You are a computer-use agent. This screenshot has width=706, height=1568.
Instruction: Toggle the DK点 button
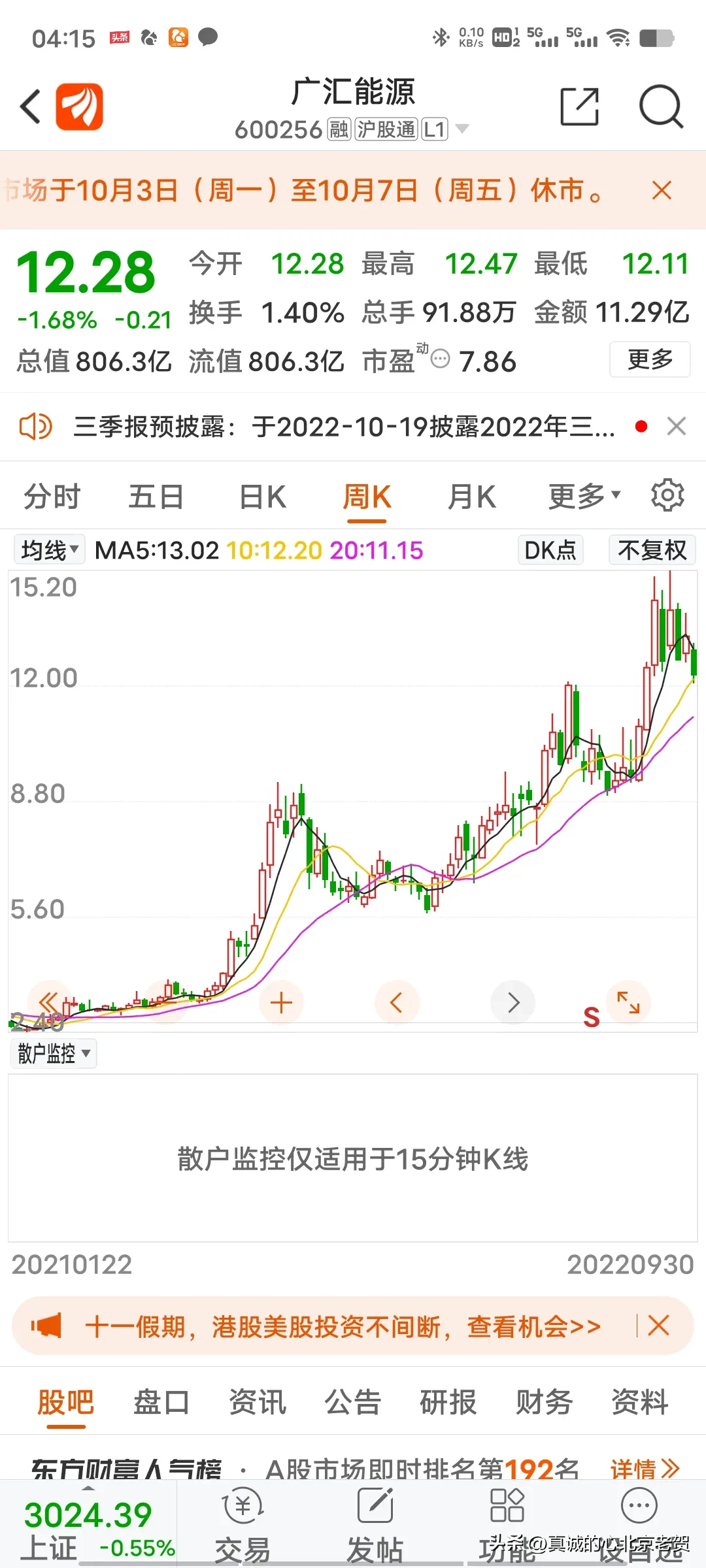(x=550, y=550)
